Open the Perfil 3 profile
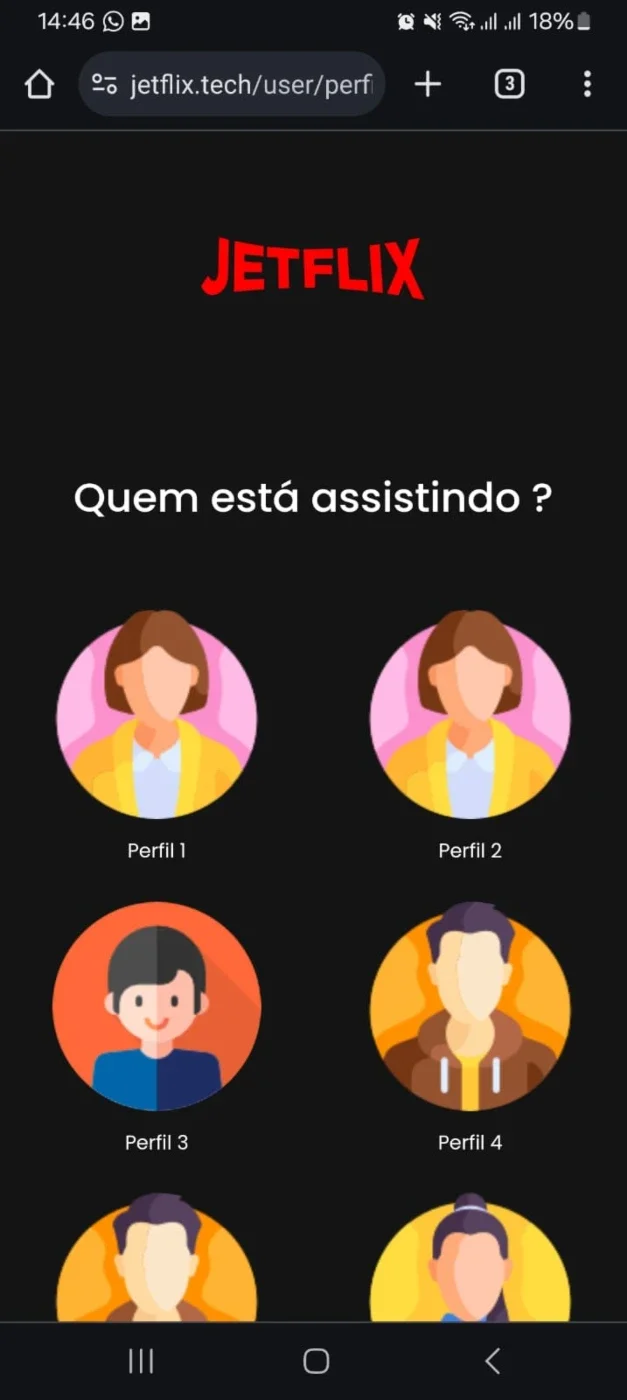 [x=156, y=1006]
